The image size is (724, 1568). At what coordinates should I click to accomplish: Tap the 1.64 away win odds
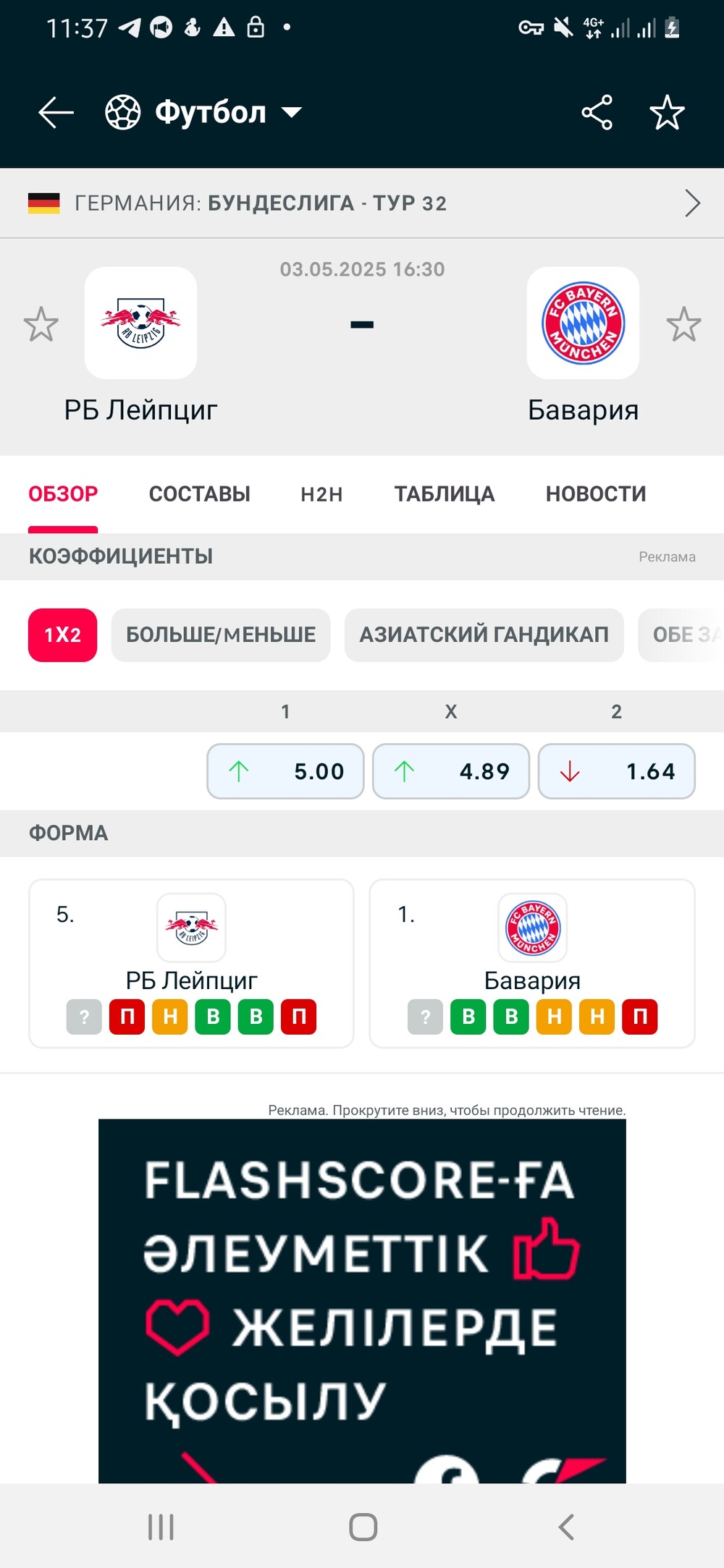tap(617, 771)
